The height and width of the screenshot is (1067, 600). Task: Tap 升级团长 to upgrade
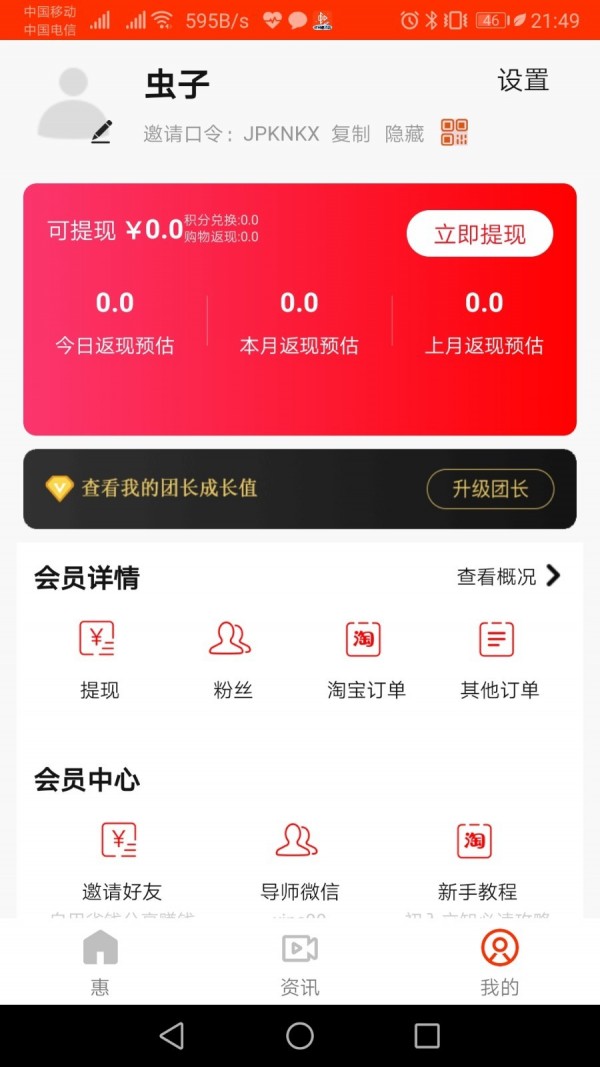(490, 489)
